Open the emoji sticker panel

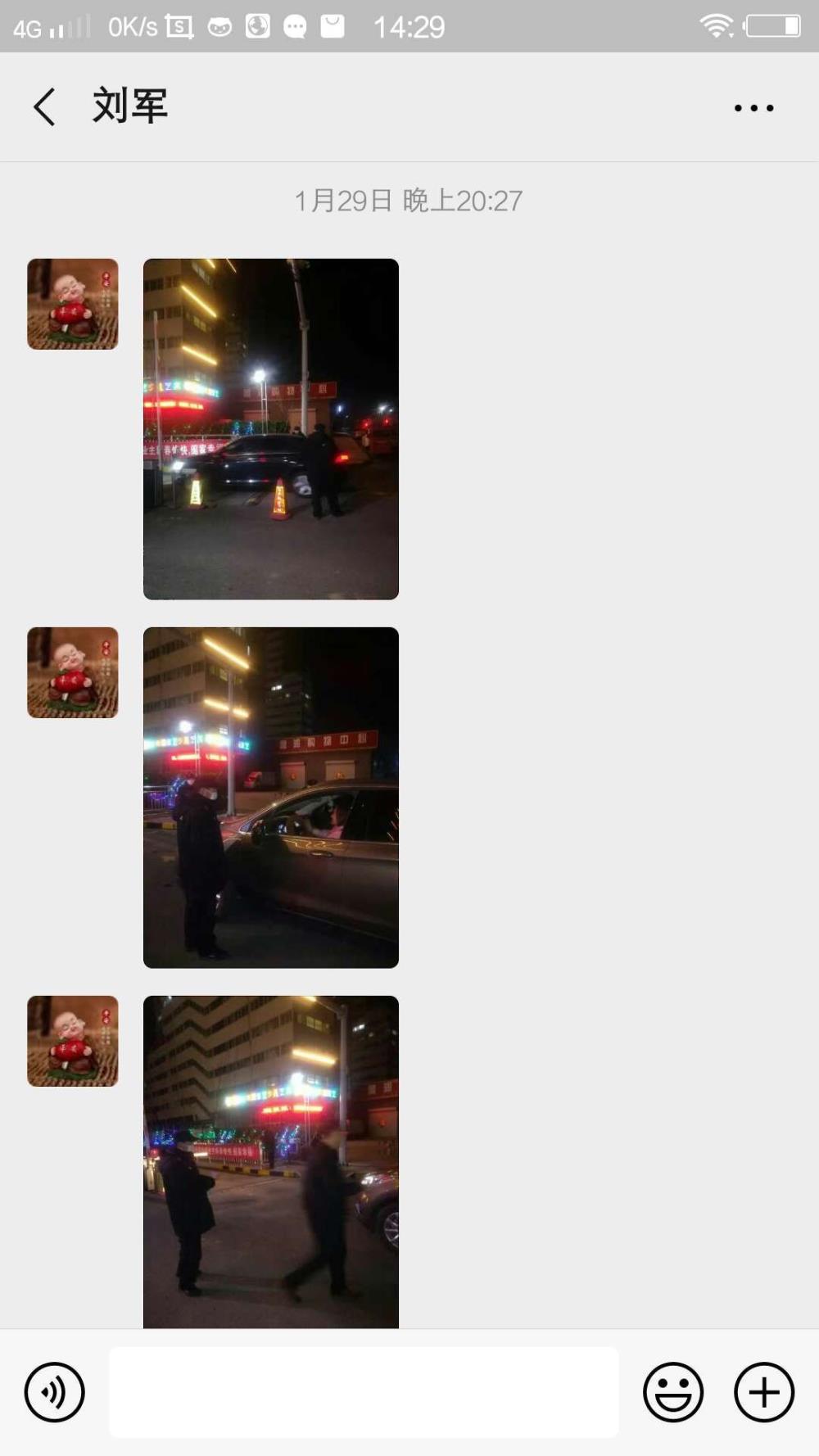pyautogui.click(x=673, y=1392)
